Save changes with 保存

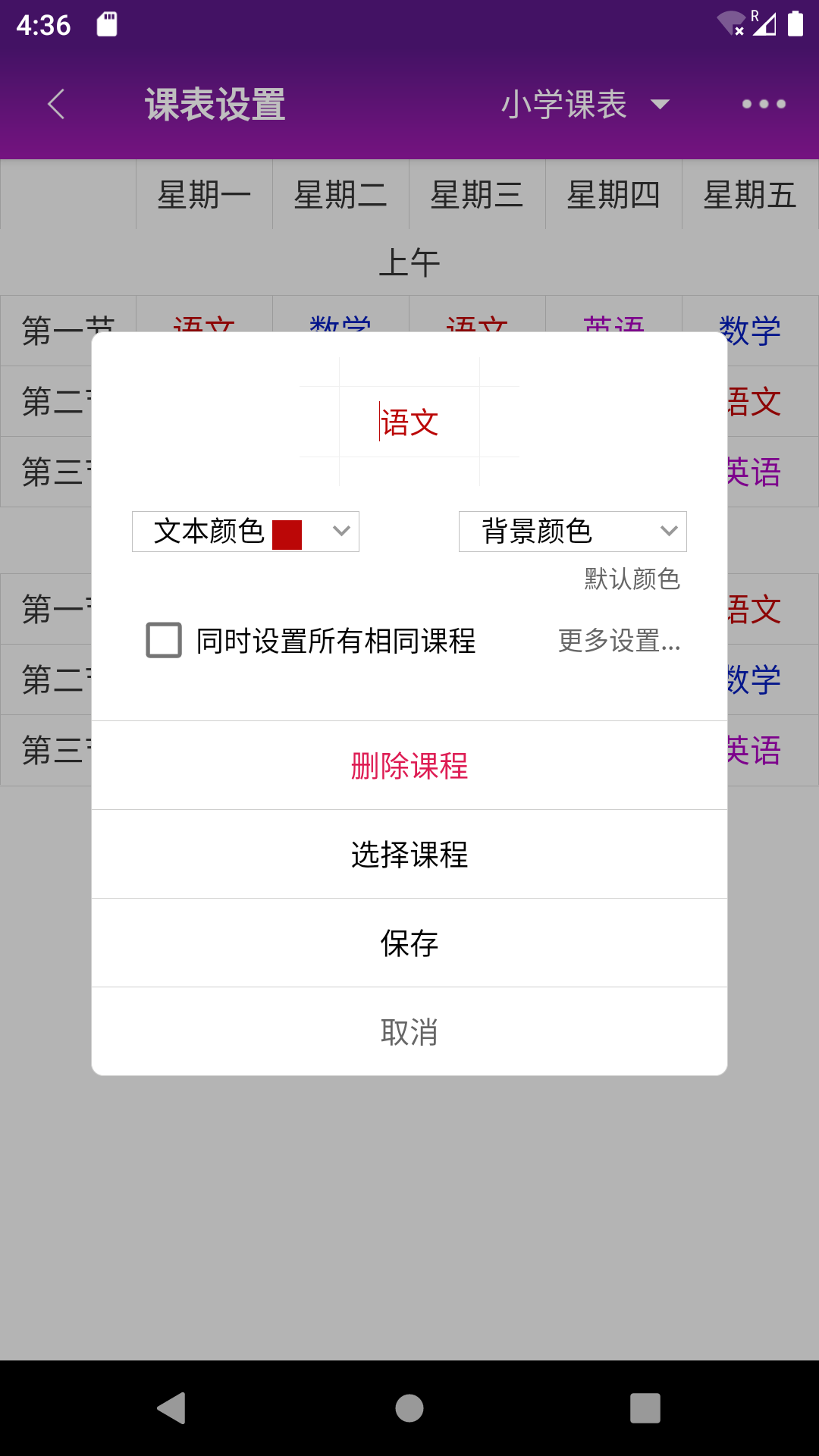pos(409,943)
